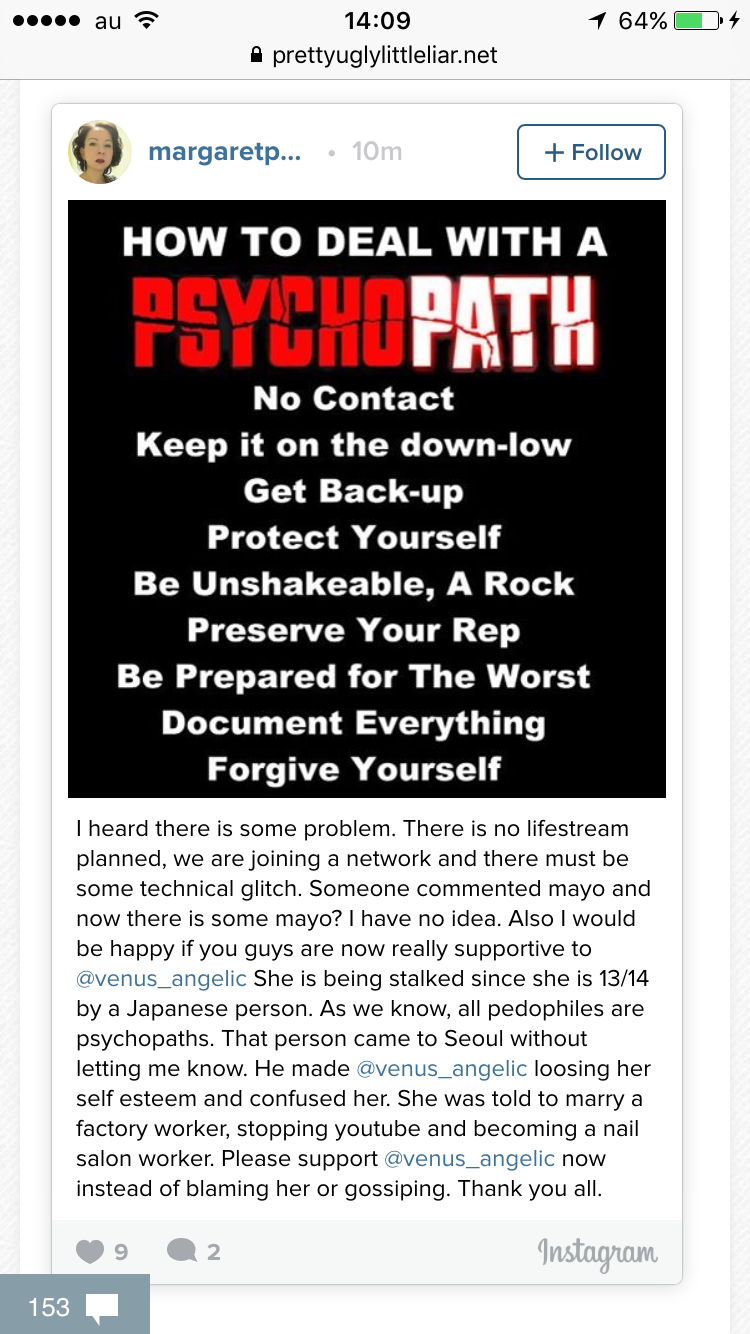This screenshot has width=750, height=1334.
Task: Open the 153 comments bubble
Action: click(74, 1305)
